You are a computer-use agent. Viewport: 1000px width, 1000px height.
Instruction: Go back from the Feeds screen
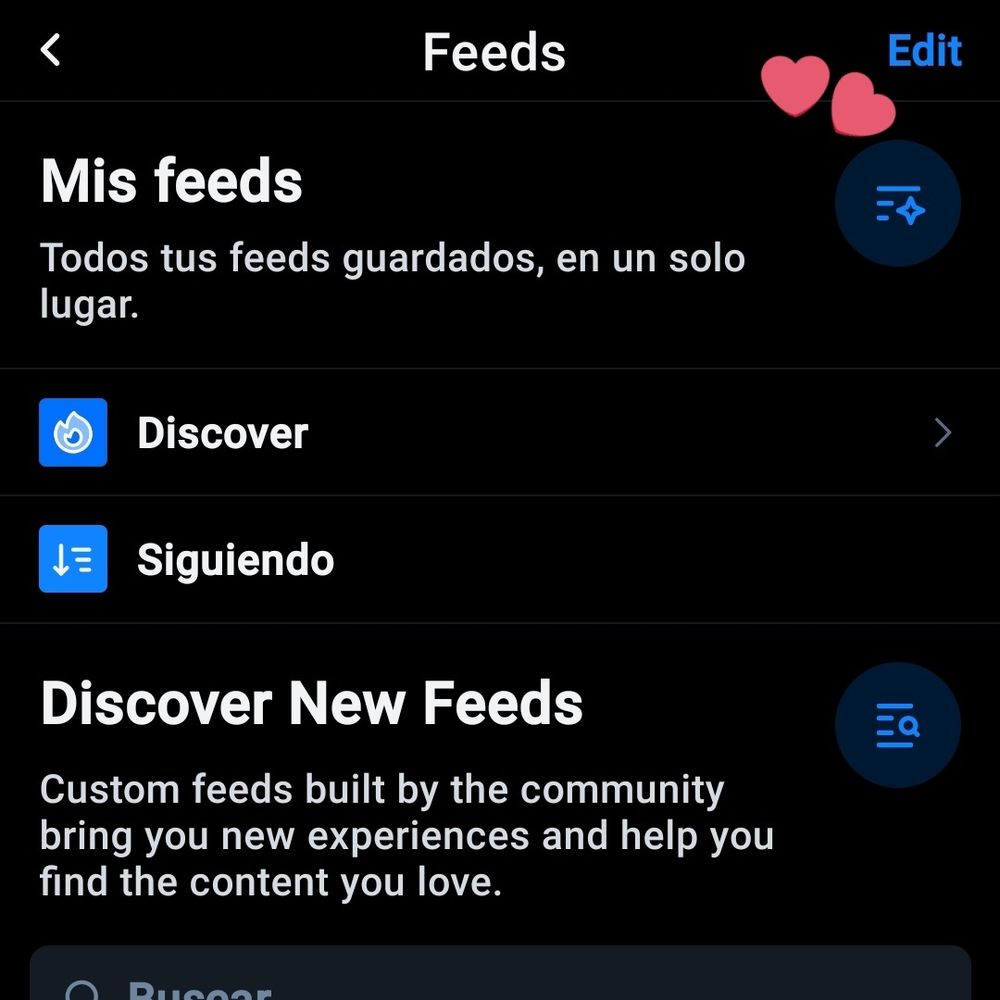(x=52, y=50)
